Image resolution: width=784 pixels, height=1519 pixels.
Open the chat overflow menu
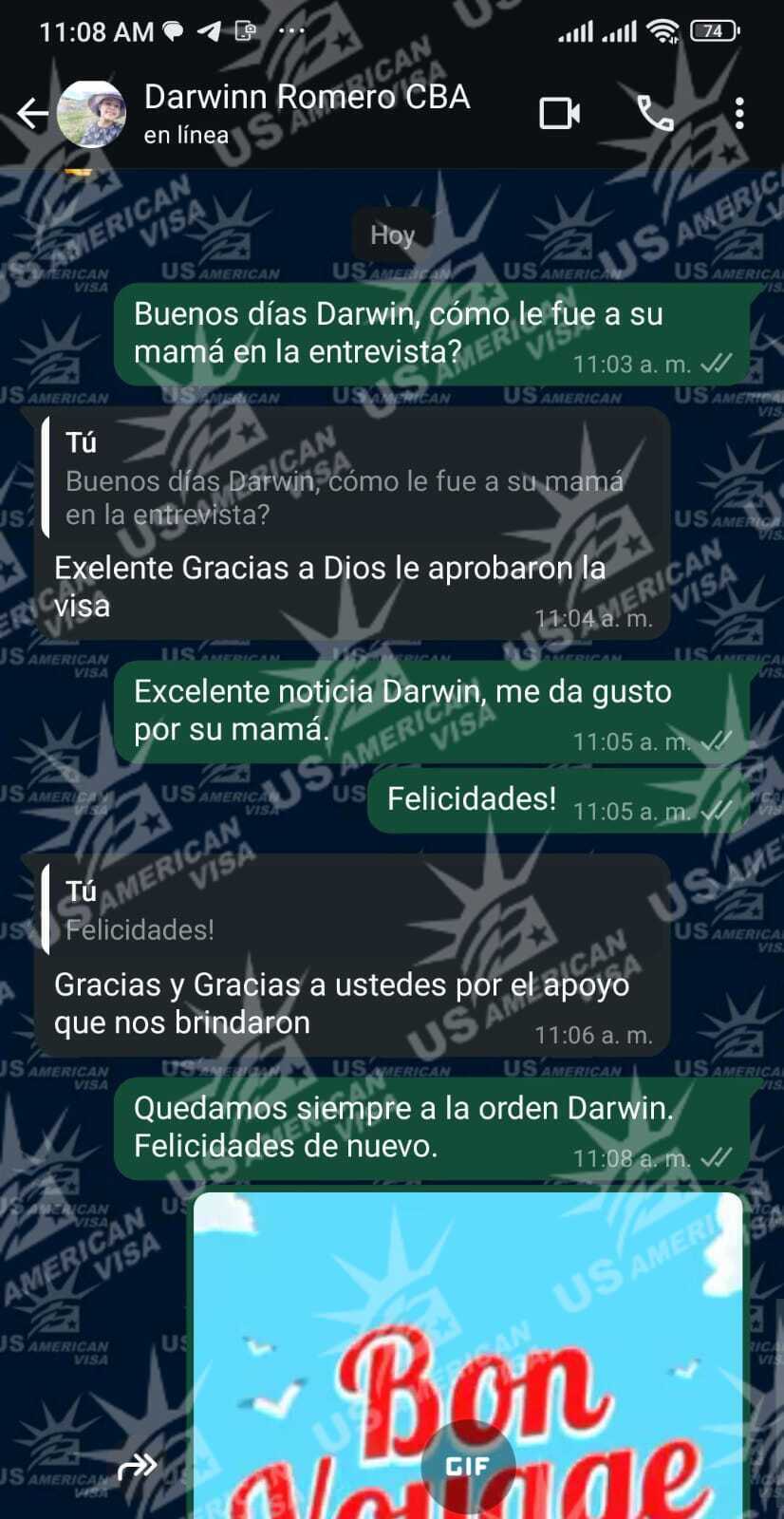coord(739,114)
